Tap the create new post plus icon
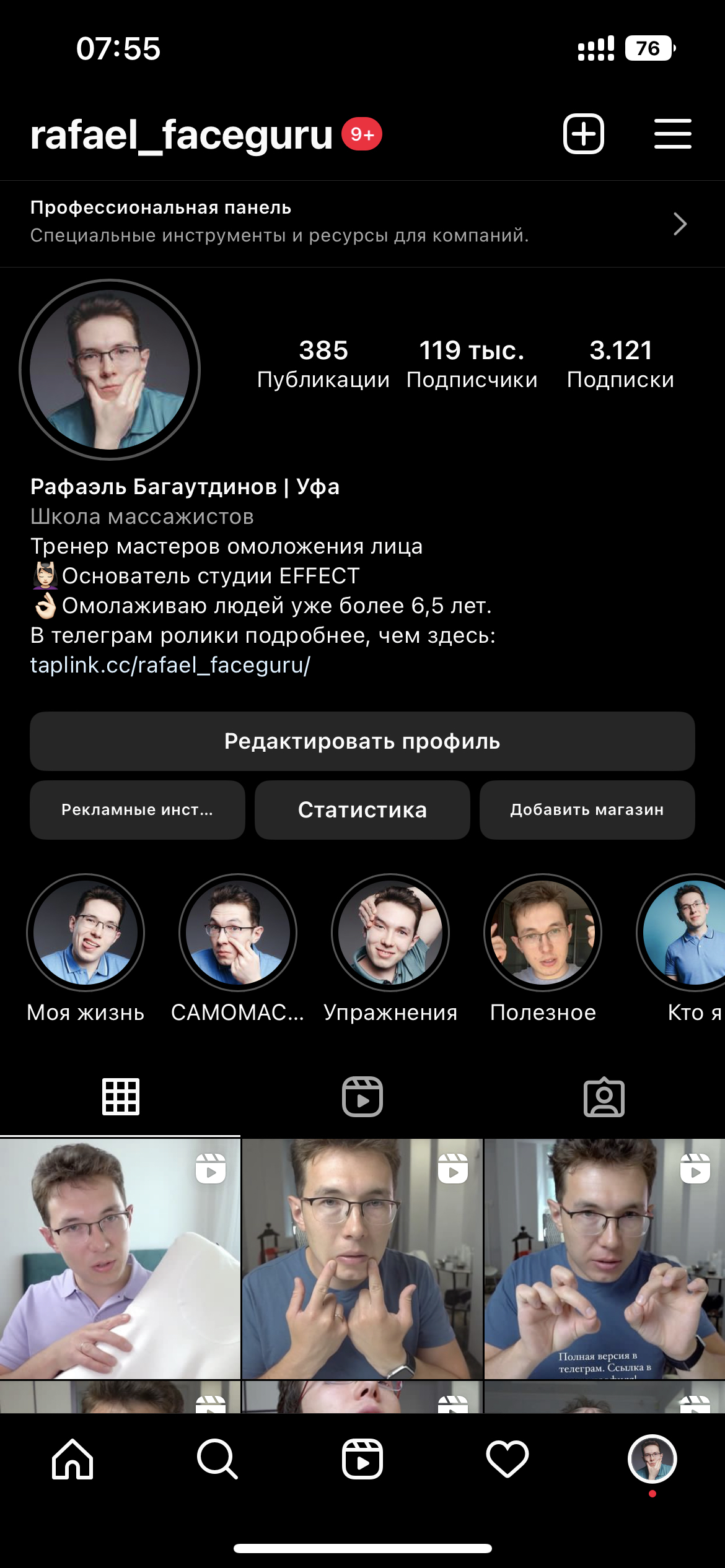Viewport: 725px width, 1568px height. click(x=583, y=134)
